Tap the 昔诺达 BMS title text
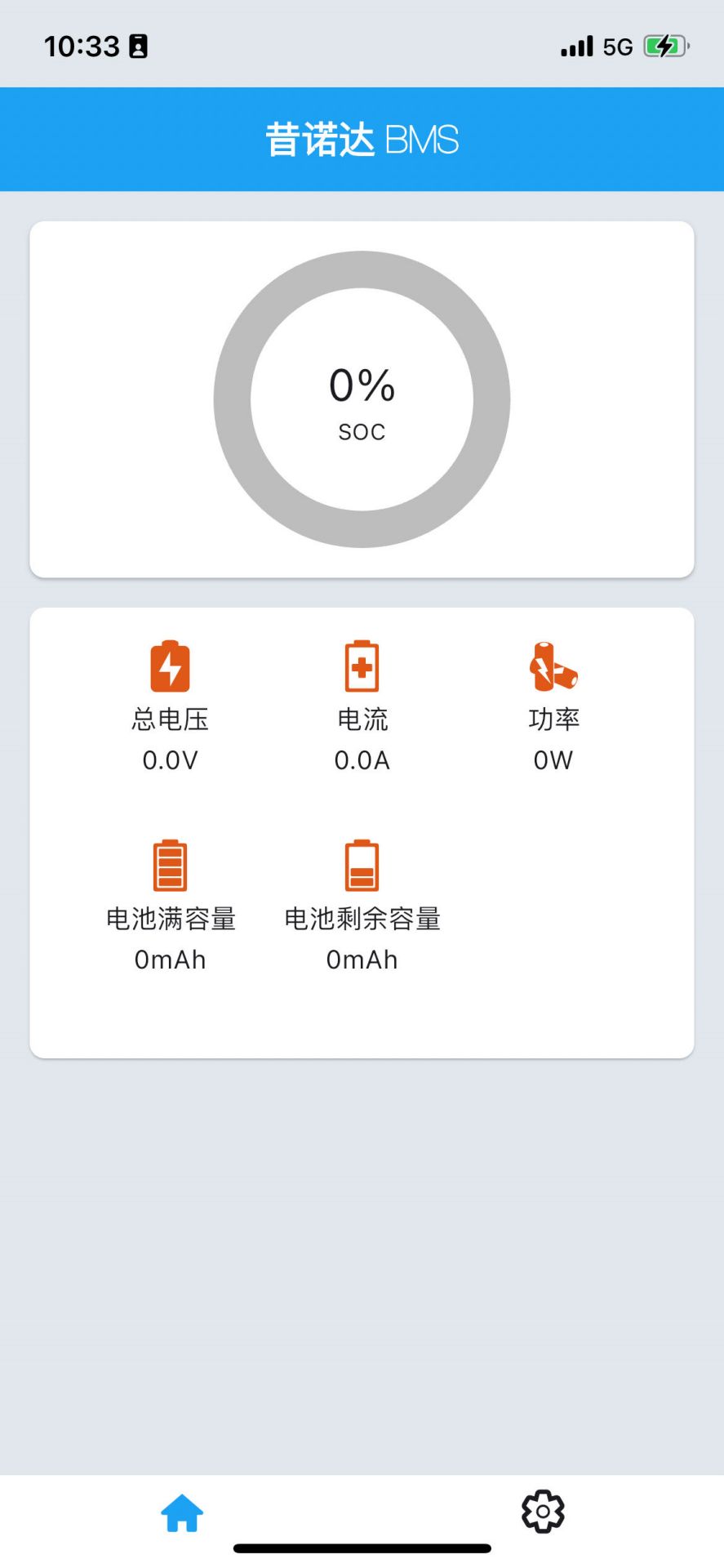 362,139
